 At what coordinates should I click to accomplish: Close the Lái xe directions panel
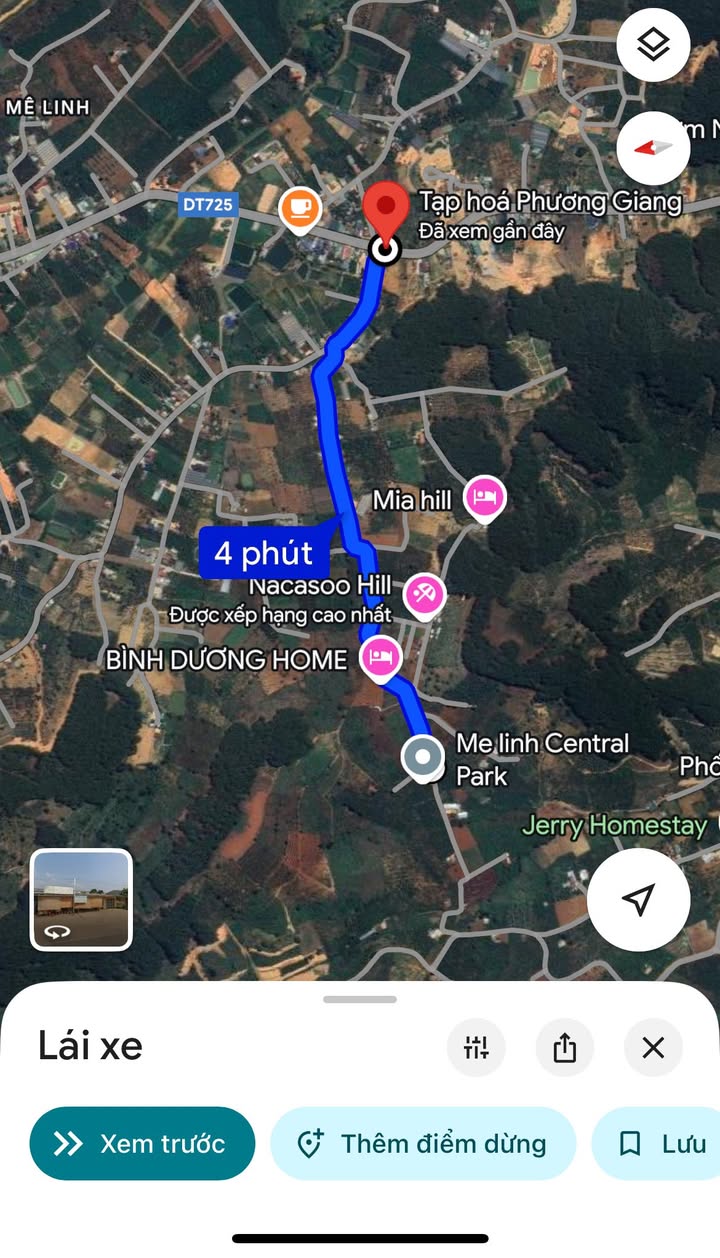click(x=653, y=1047)
